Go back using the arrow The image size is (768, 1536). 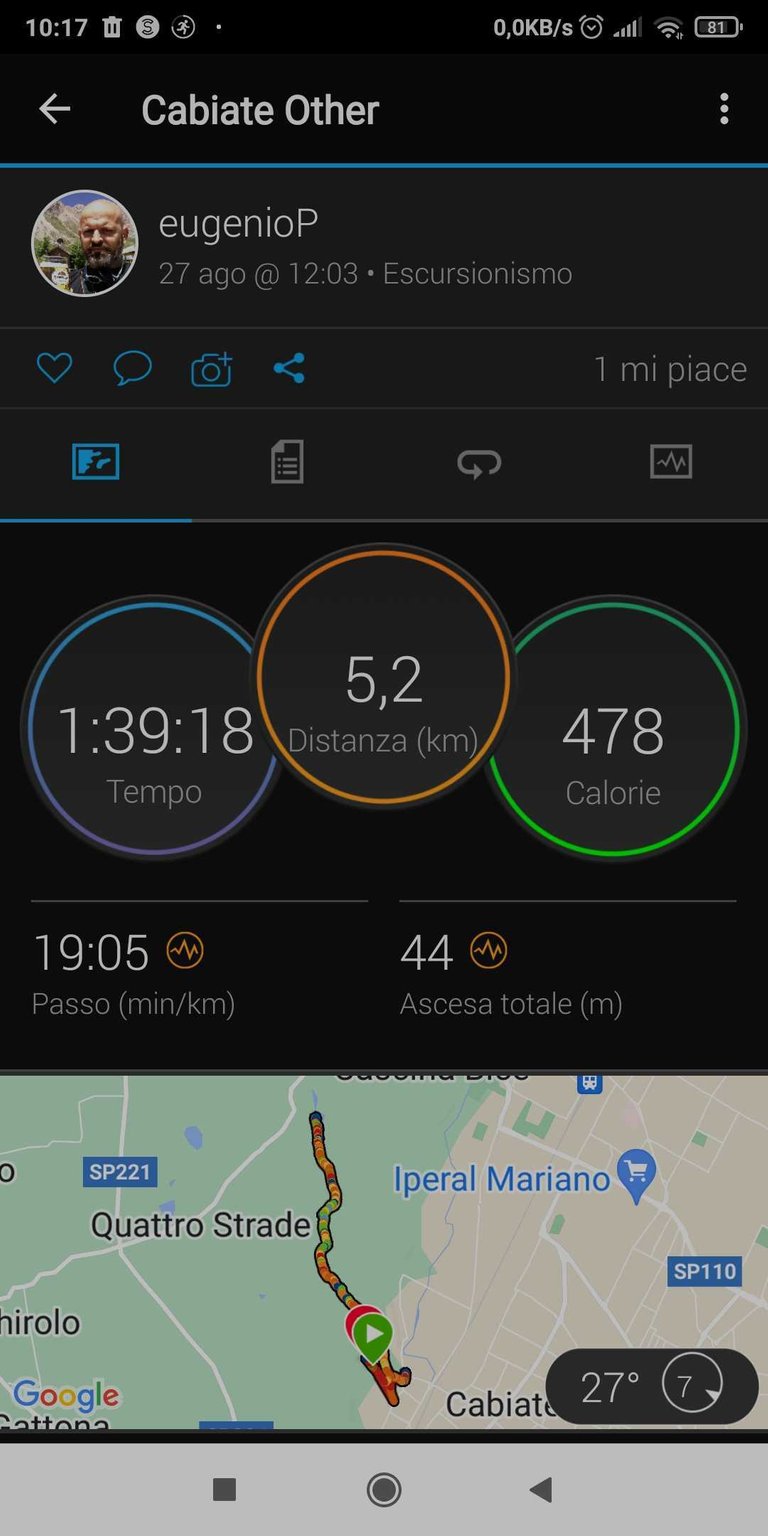pos(54,109)
